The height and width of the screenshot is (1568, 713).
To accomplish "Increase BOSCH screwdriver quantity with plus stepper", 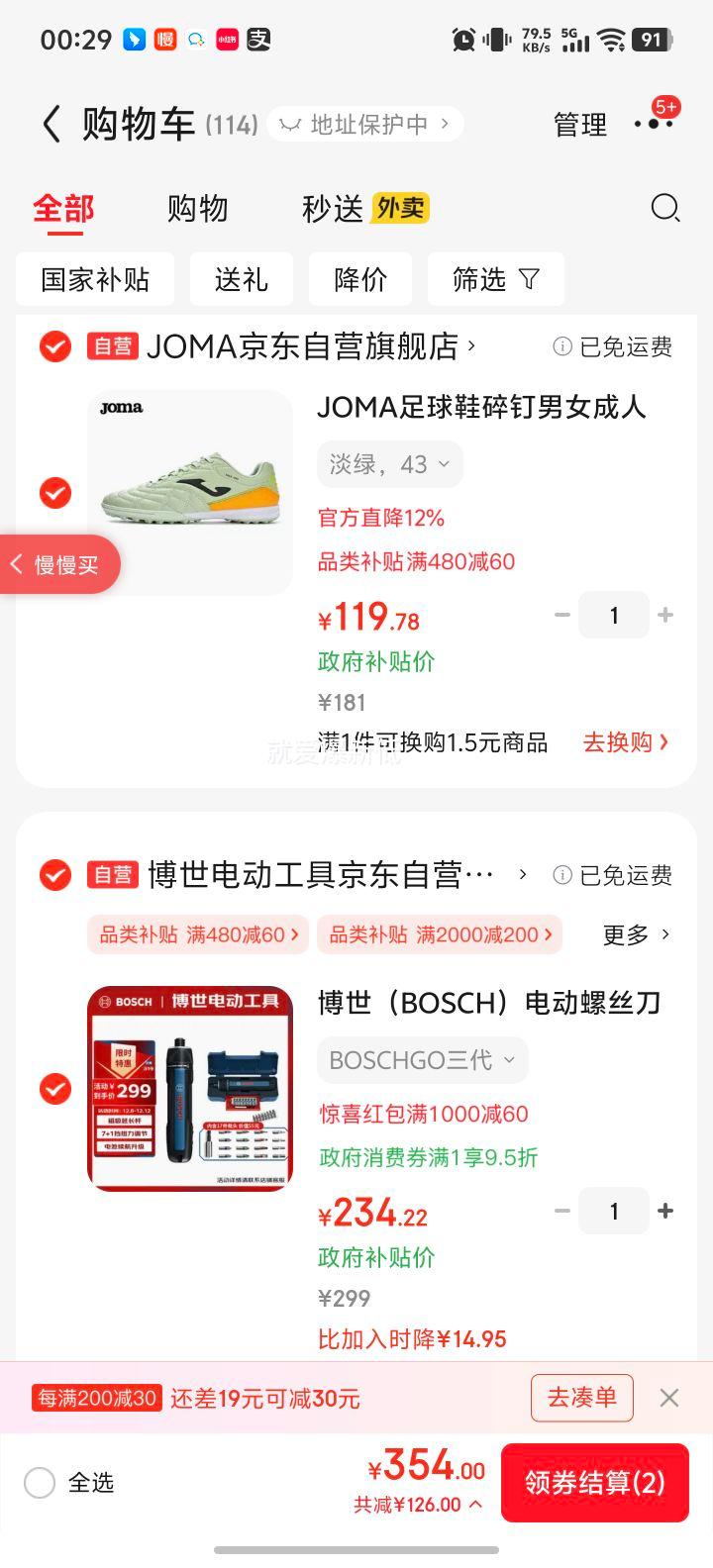I will coord(662,1211).
